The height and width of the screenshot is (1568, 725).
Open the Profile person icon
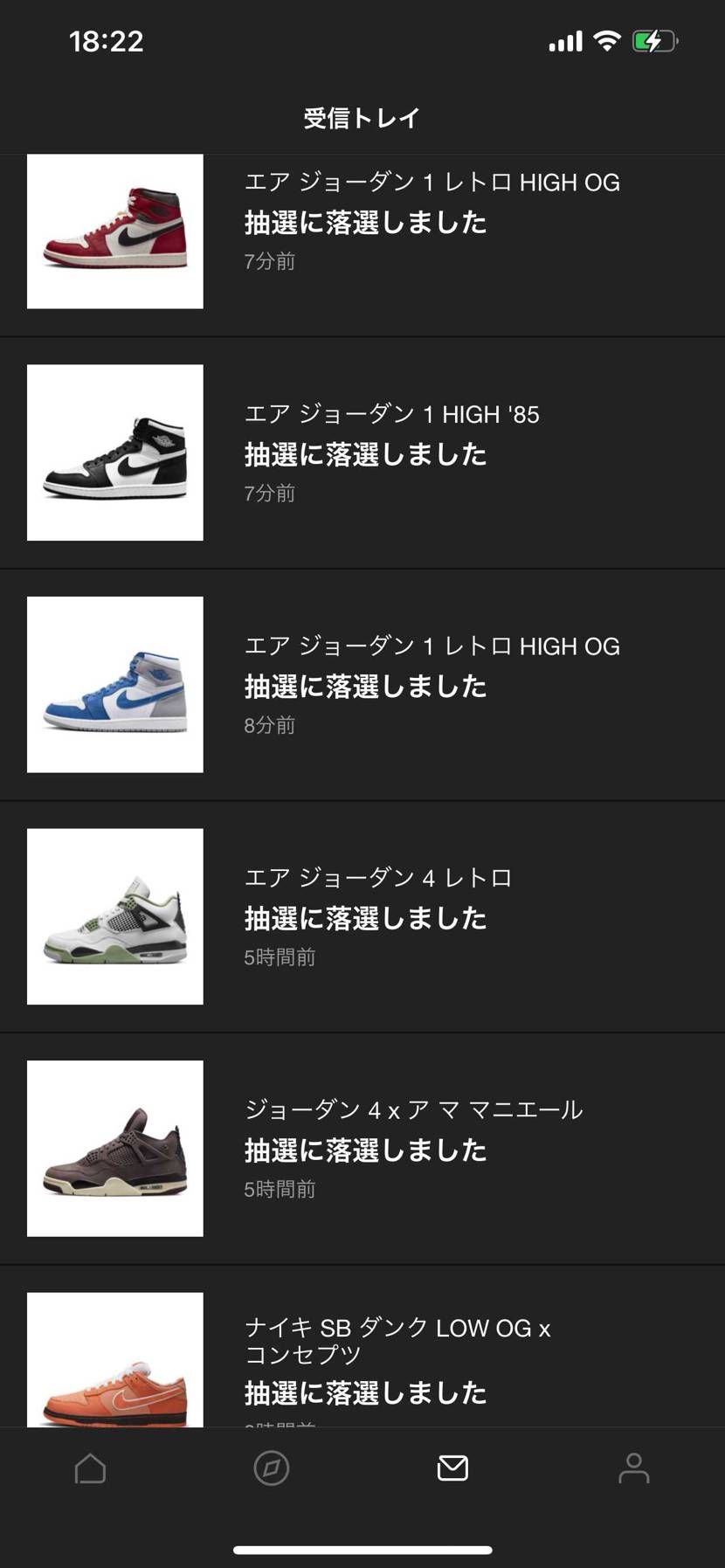pyautogui.click(x=633, y=1468)
